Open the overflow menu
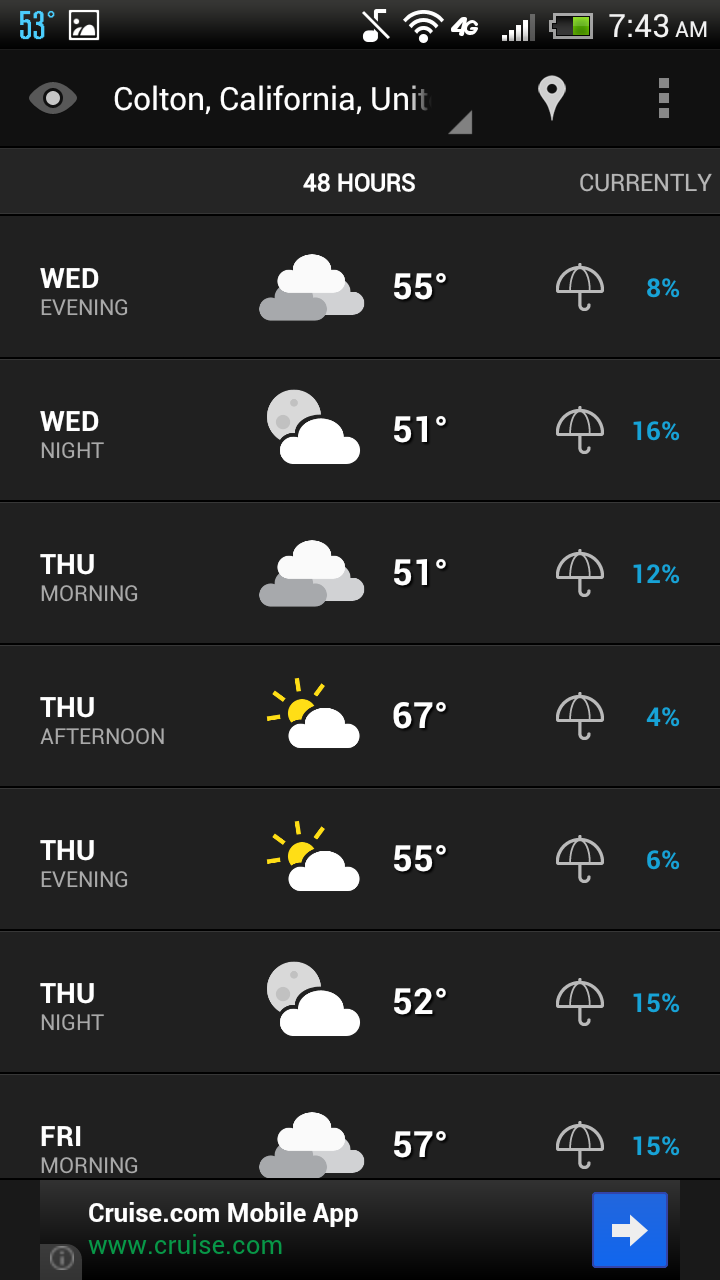720x1280 pixels. 663,98
